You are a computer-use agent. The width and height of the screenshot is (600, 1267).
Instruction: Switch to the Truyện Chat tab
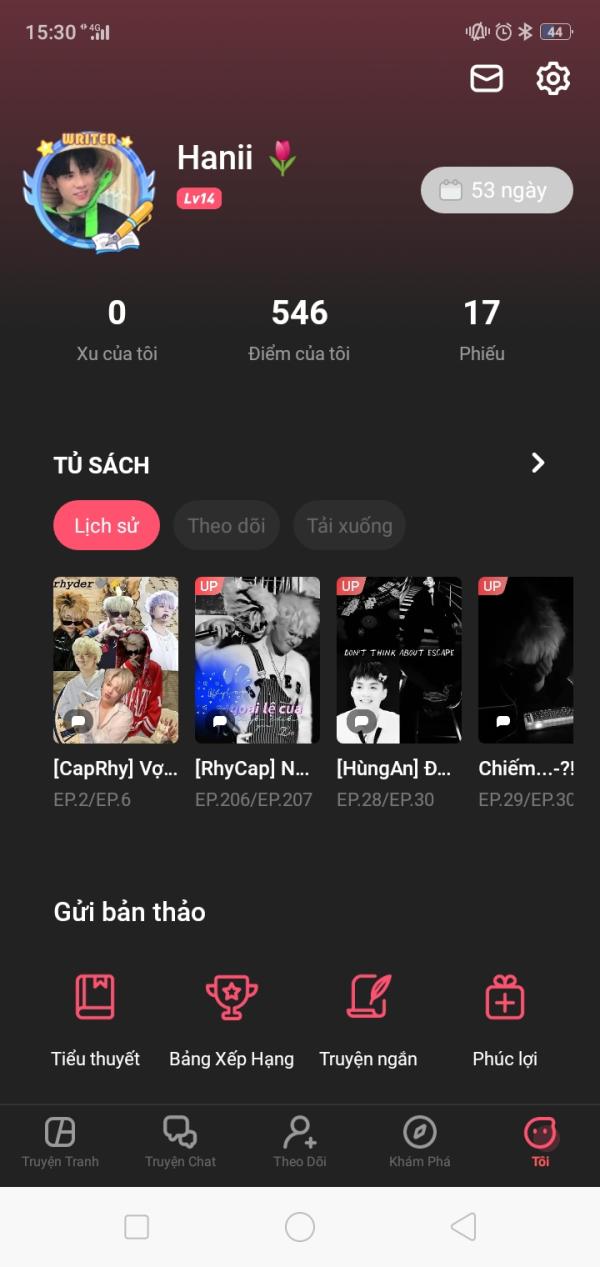(x=180, y=1141)
